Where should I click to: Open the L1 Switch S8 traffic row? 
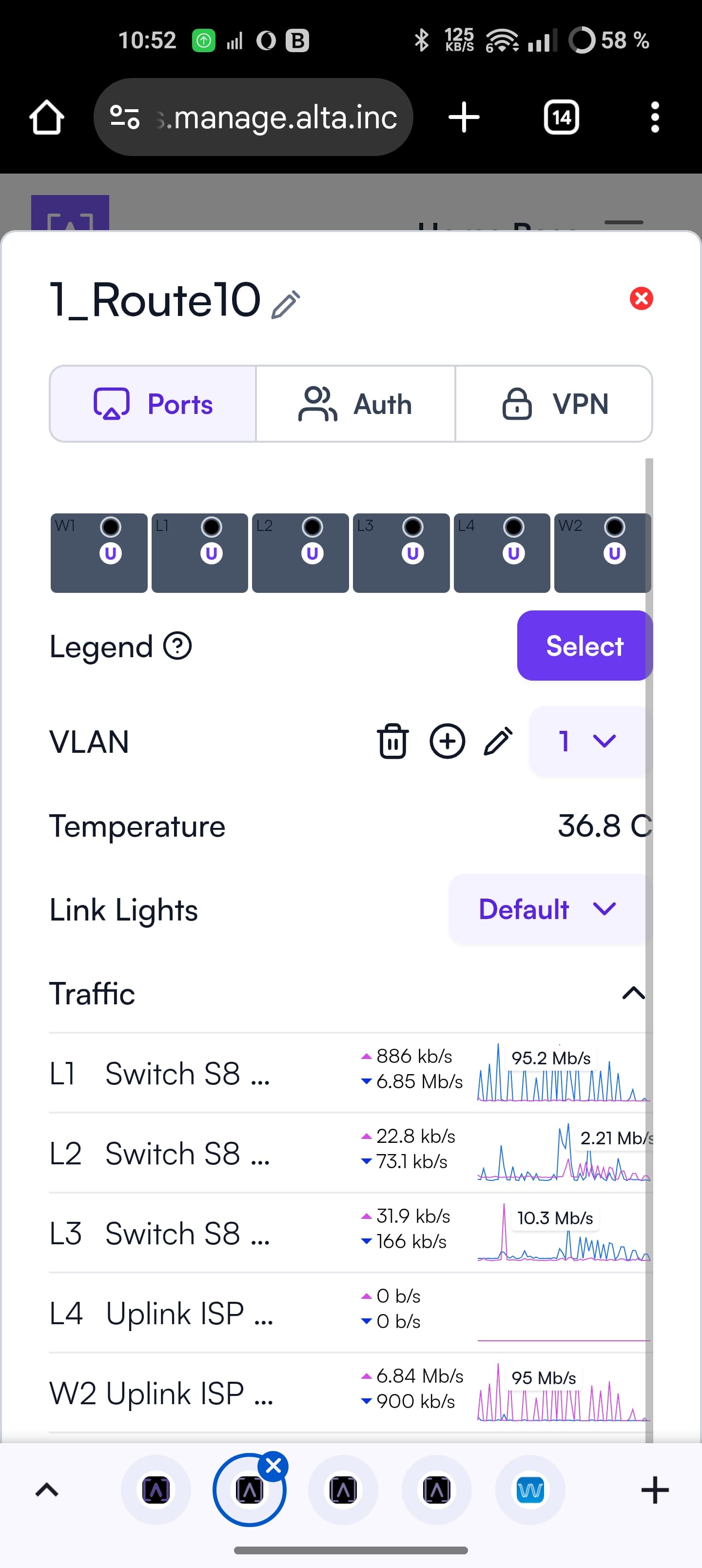[350, 1073]
